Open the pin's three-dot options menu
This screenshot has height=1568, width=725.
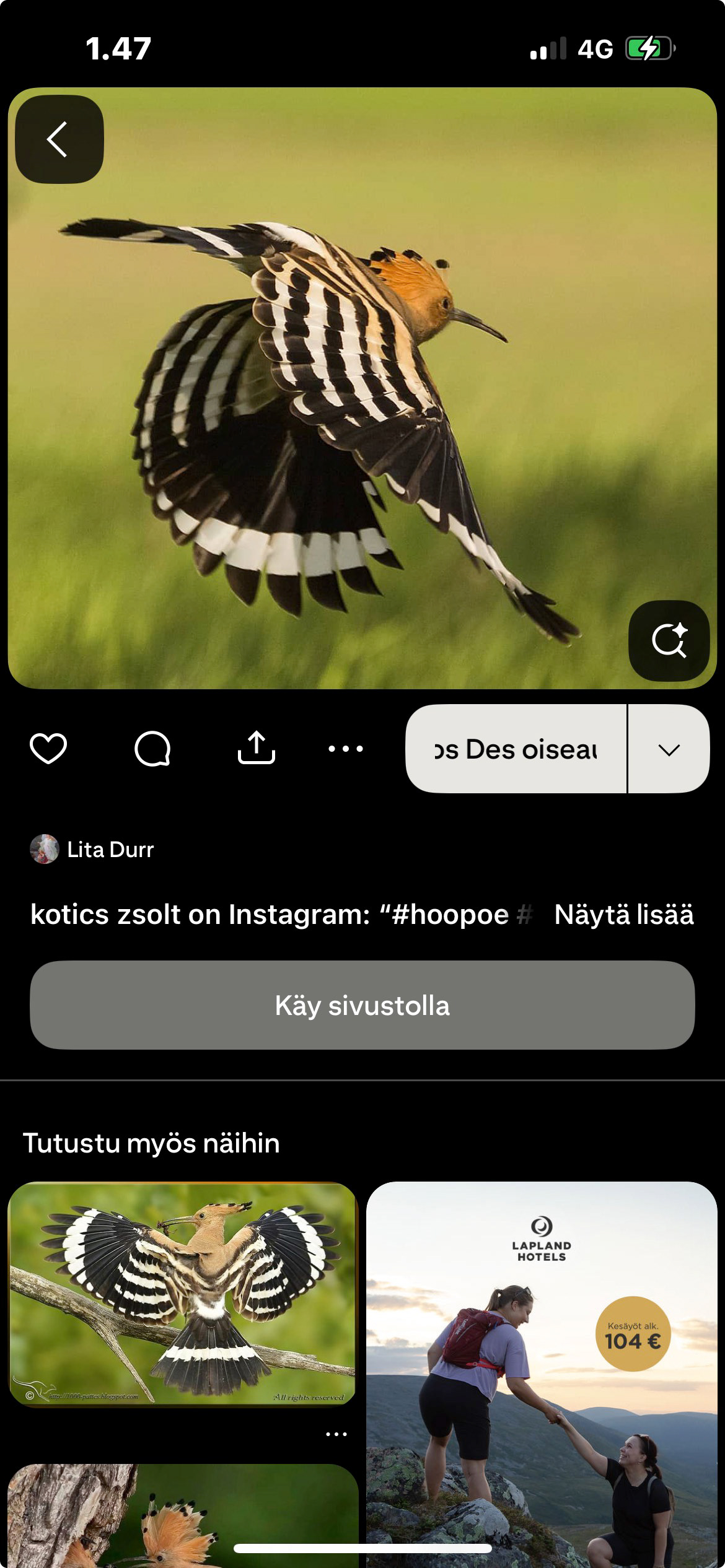coord(346,748)
